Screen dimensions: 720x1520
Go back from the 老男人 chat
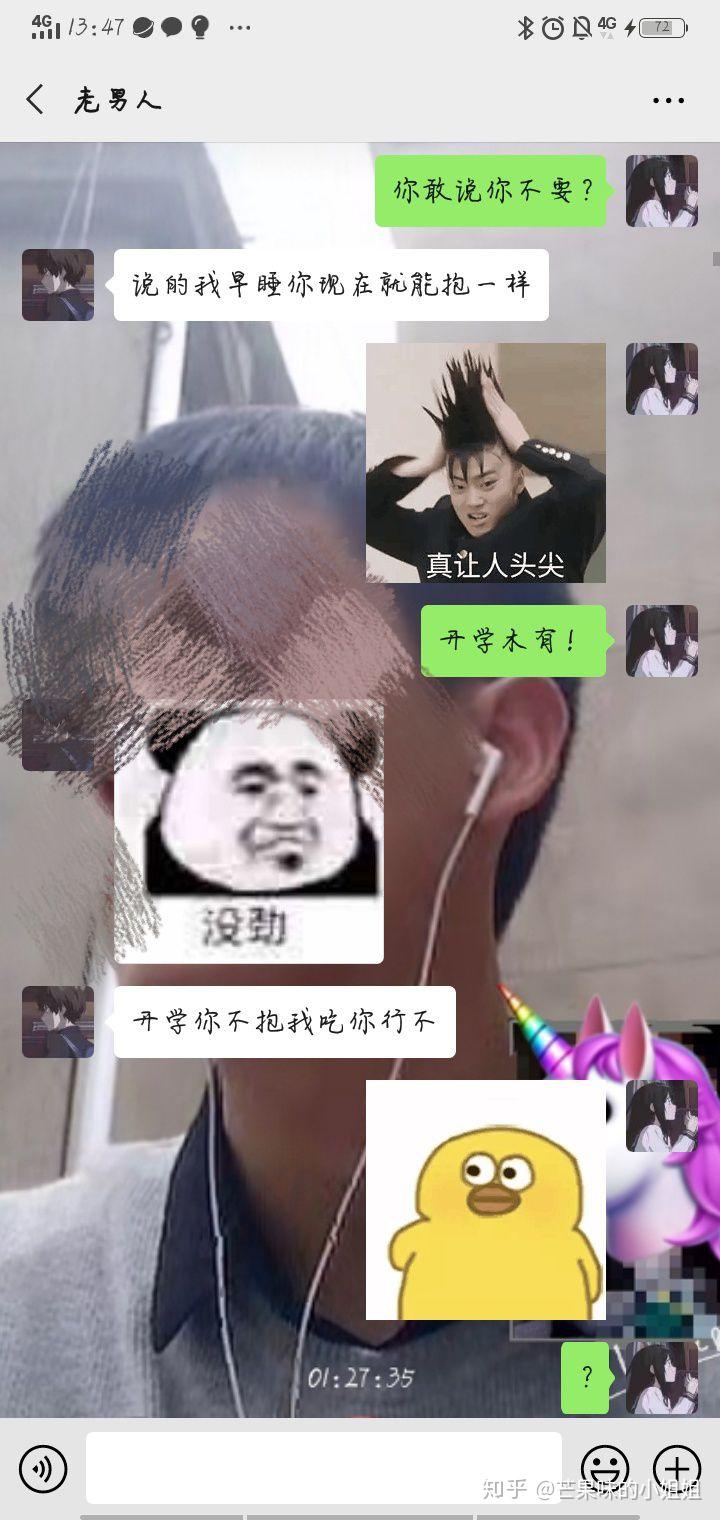35,100
